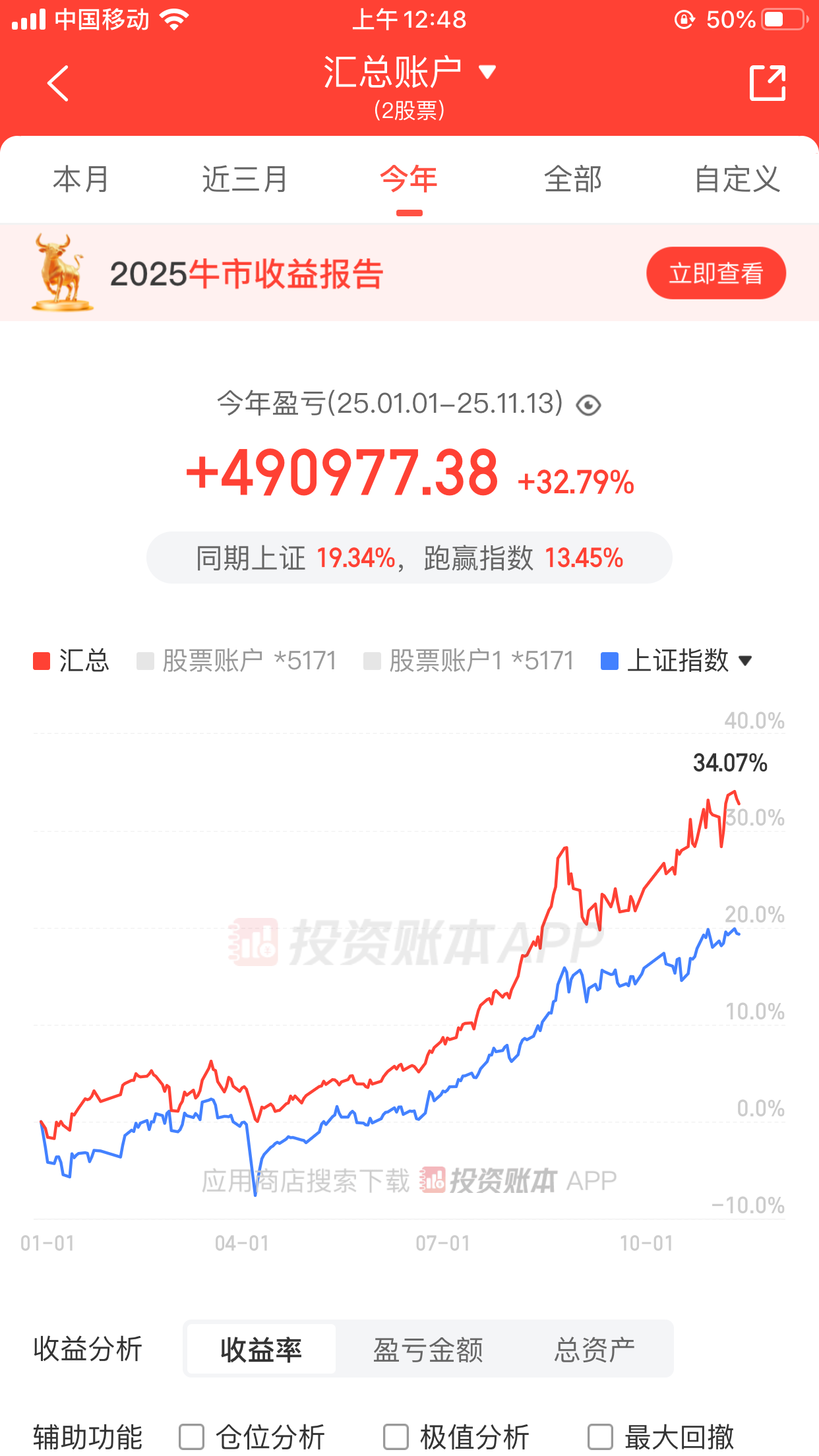The image size is (819, 1456).
Task: Check the 最大回撤 option
Action: tap(601, 1436)
